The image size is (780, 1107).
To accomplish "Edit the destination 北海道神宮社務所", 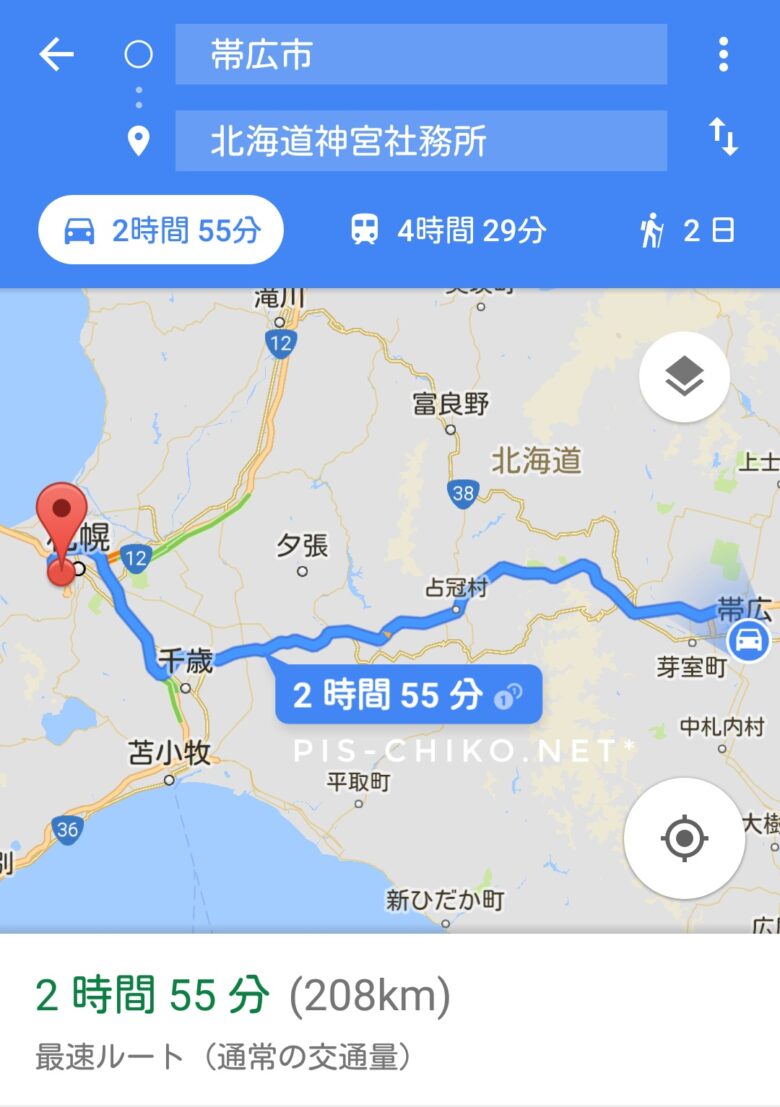I will tap(420, 141).
